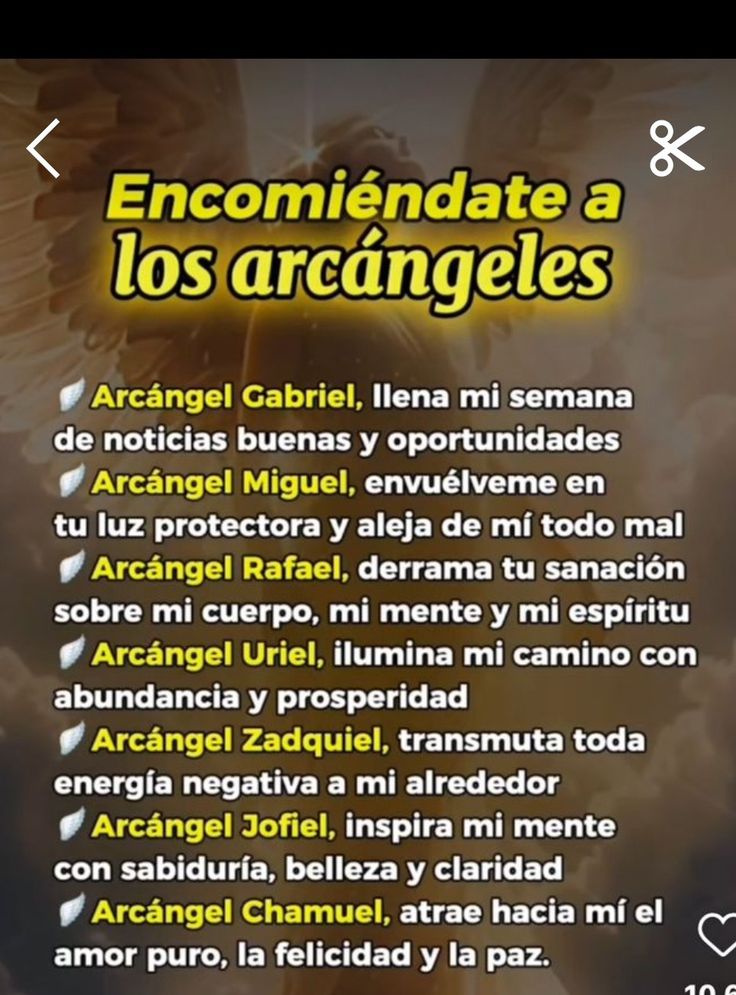Viewport: 736px width, 995px height.
Task: Like this post with the heart icon
Action: click(x=716, y=935)
